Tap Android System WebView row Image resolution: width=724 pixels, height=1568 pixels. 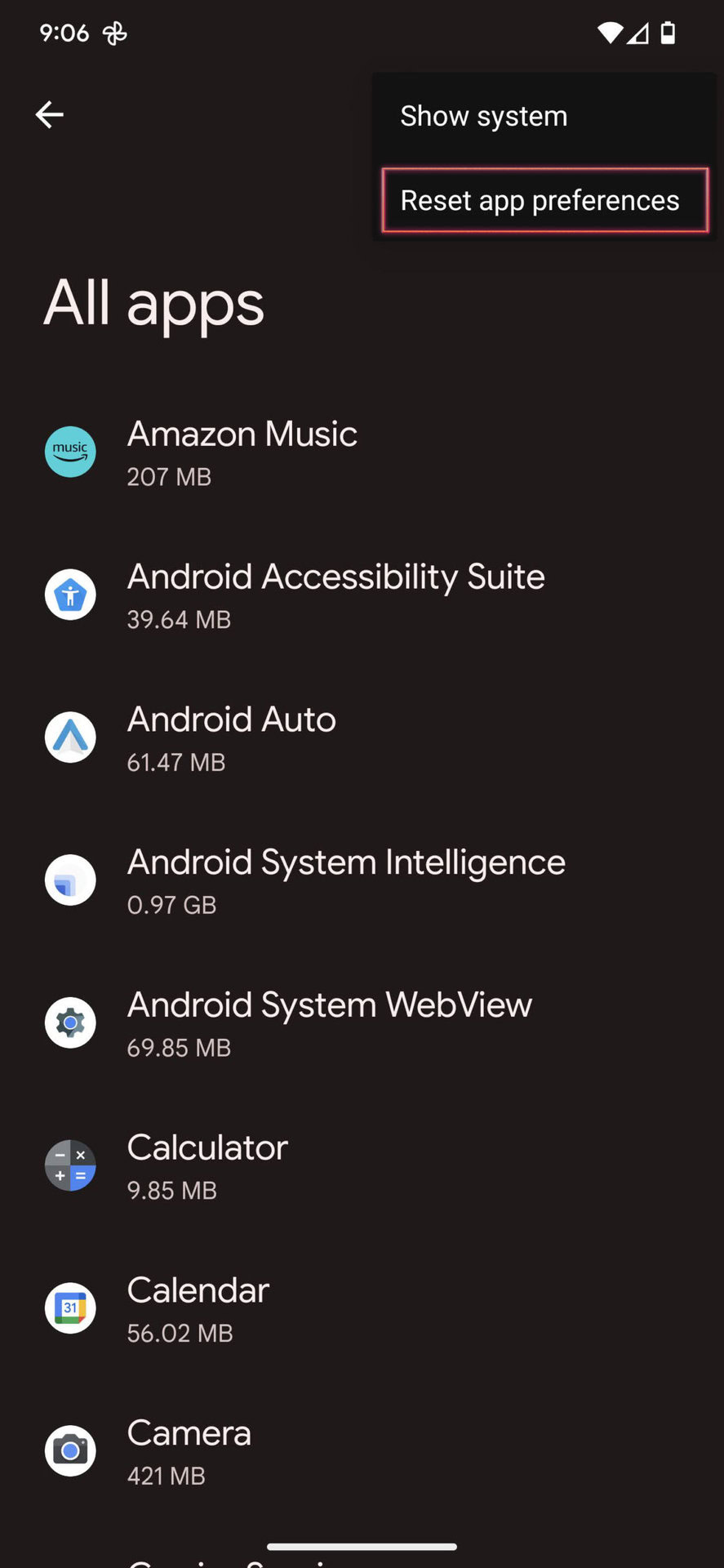[329, 1024]
